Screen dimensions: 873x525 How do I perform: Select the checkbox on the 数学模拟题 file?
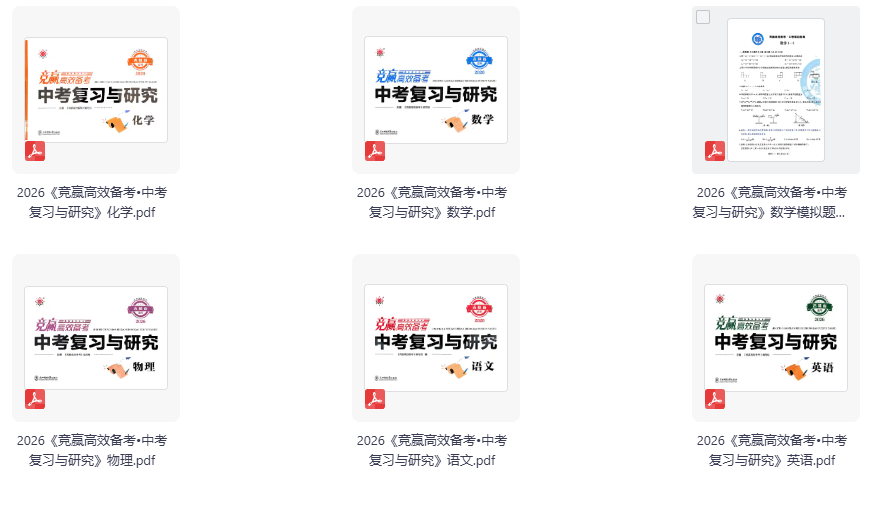(703, 17)
